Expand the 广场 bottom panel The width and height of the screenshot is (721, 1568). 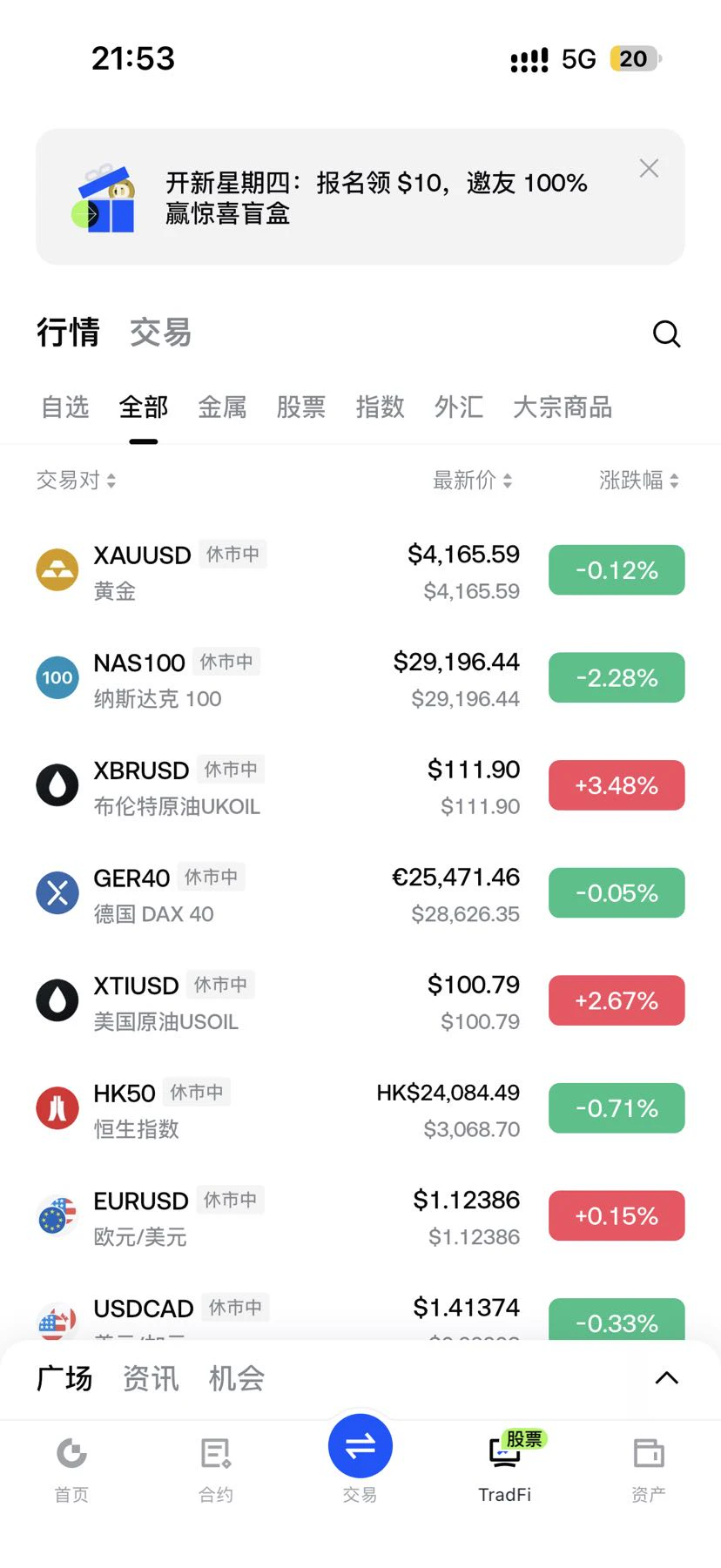pyautogui.click(x=666, y=1377)
